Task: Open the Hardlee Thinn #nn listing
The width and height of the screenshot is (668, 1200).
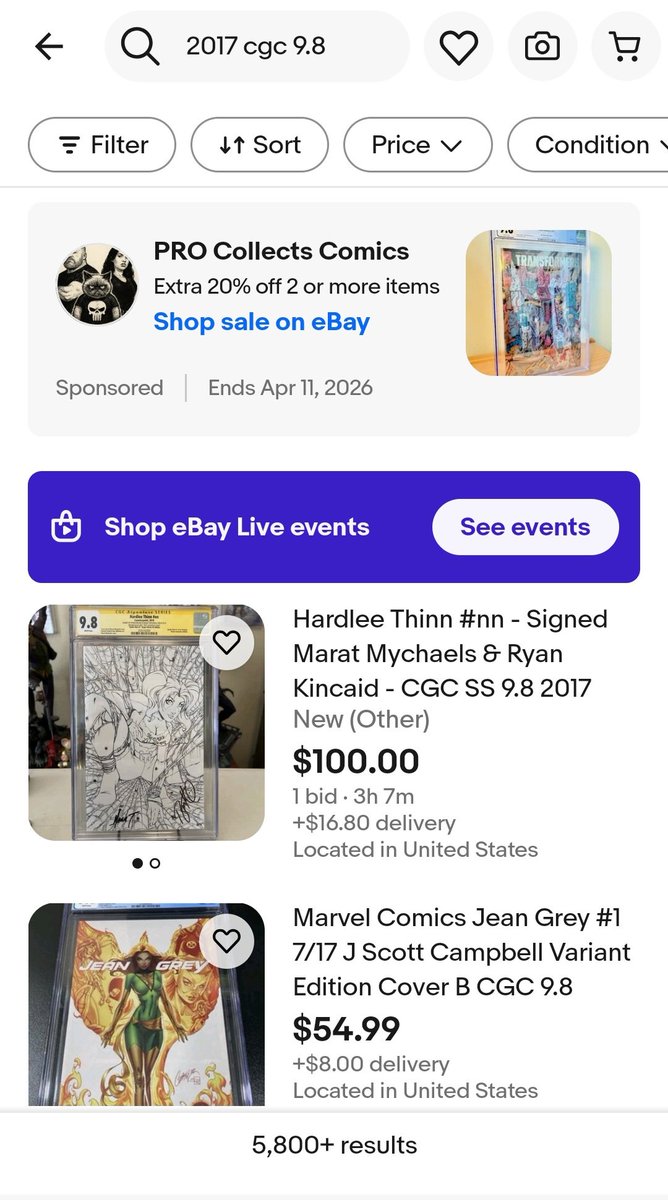Action: coord(449,653)
